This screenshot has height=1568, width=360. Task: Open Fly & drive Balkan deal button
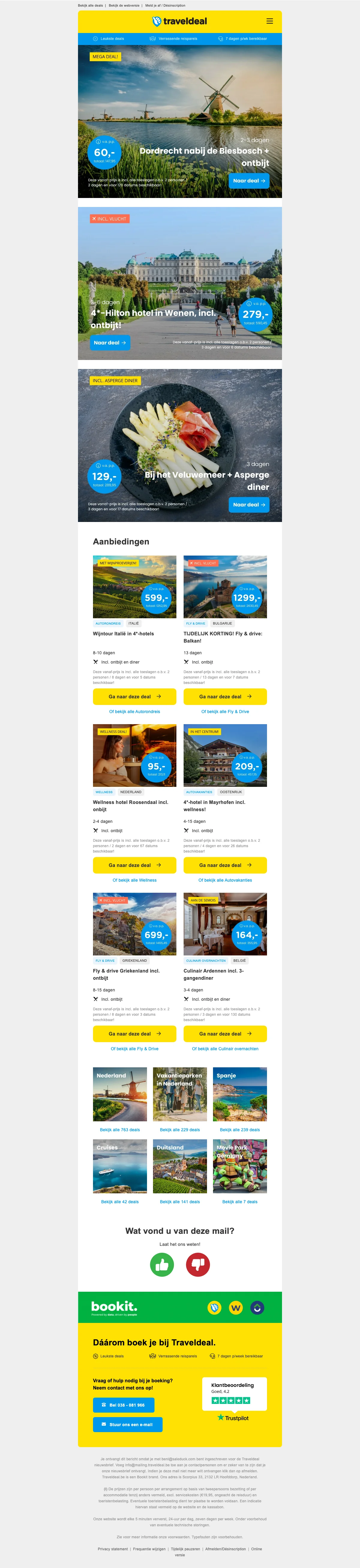pos(225,696)
